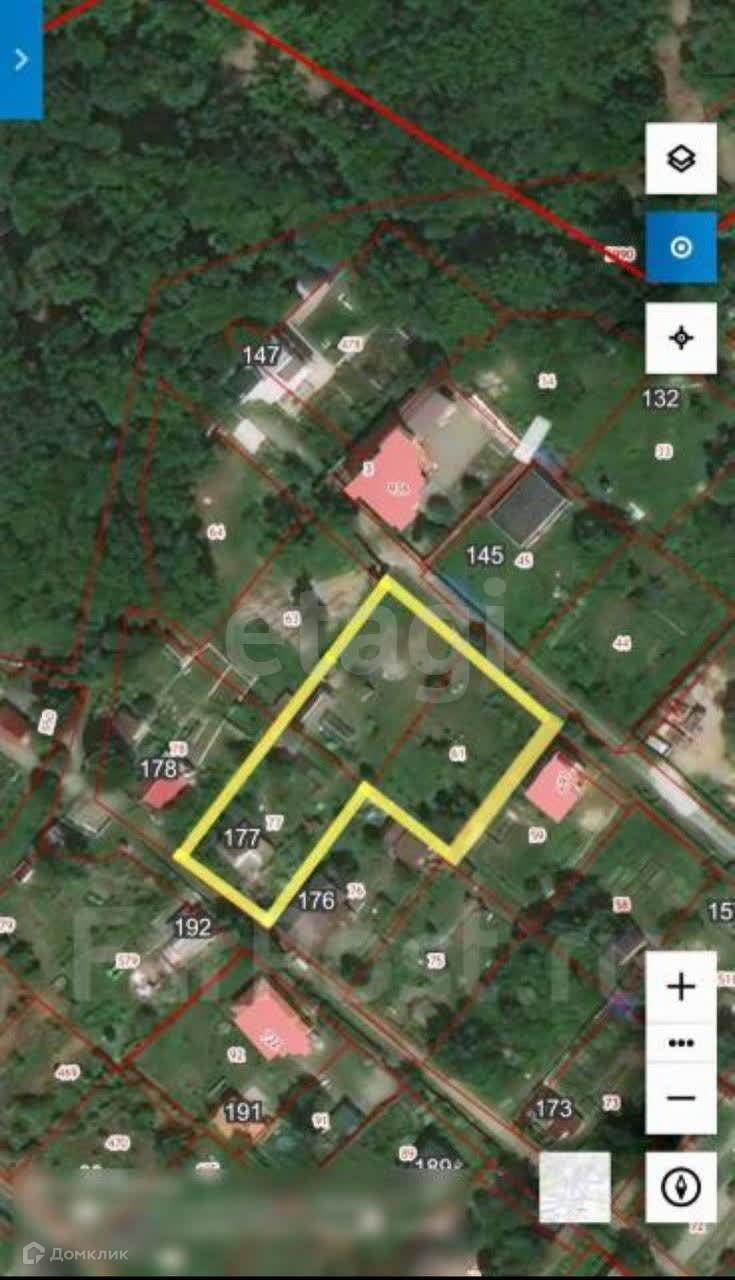Image resolution: width=735 pixels, height=1280 pixels.
Task: Zoom in with the plus button
Action: tap(681, 987)
